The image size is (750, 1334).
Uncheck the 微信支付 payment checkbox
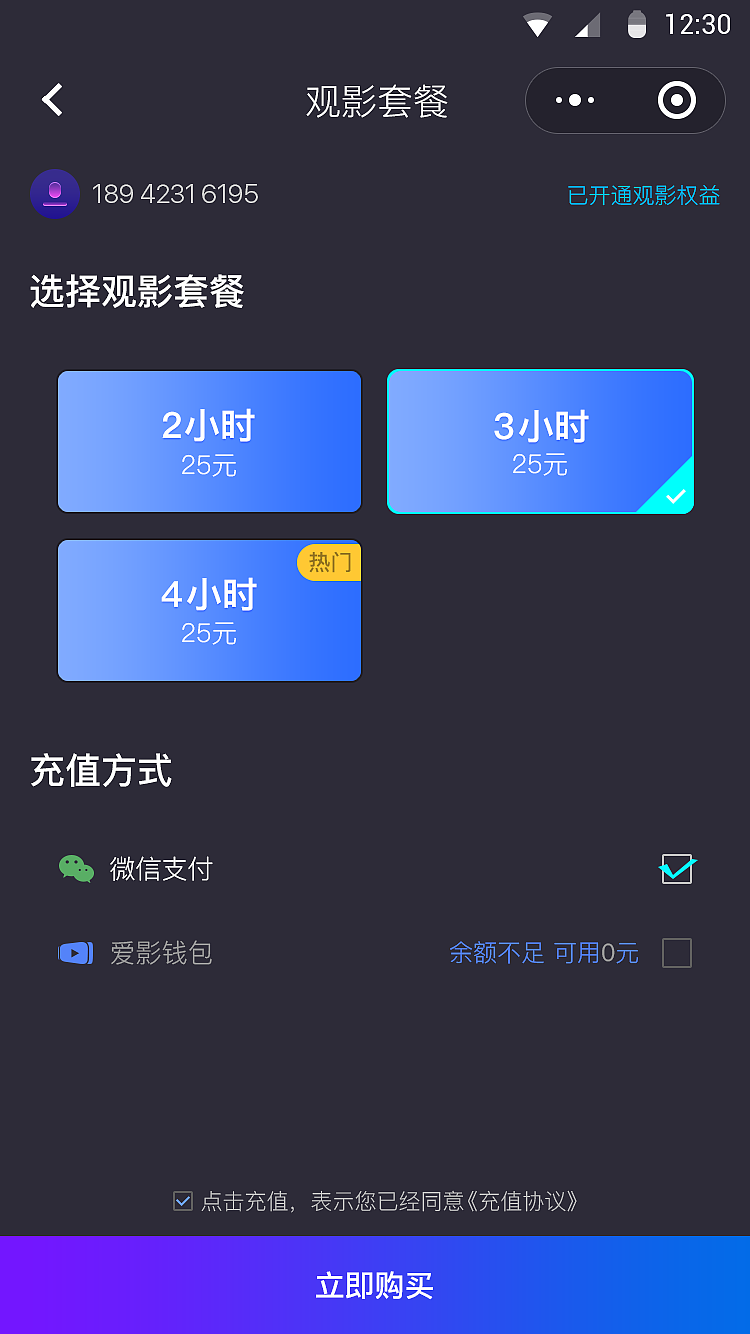tap(676, 869)
